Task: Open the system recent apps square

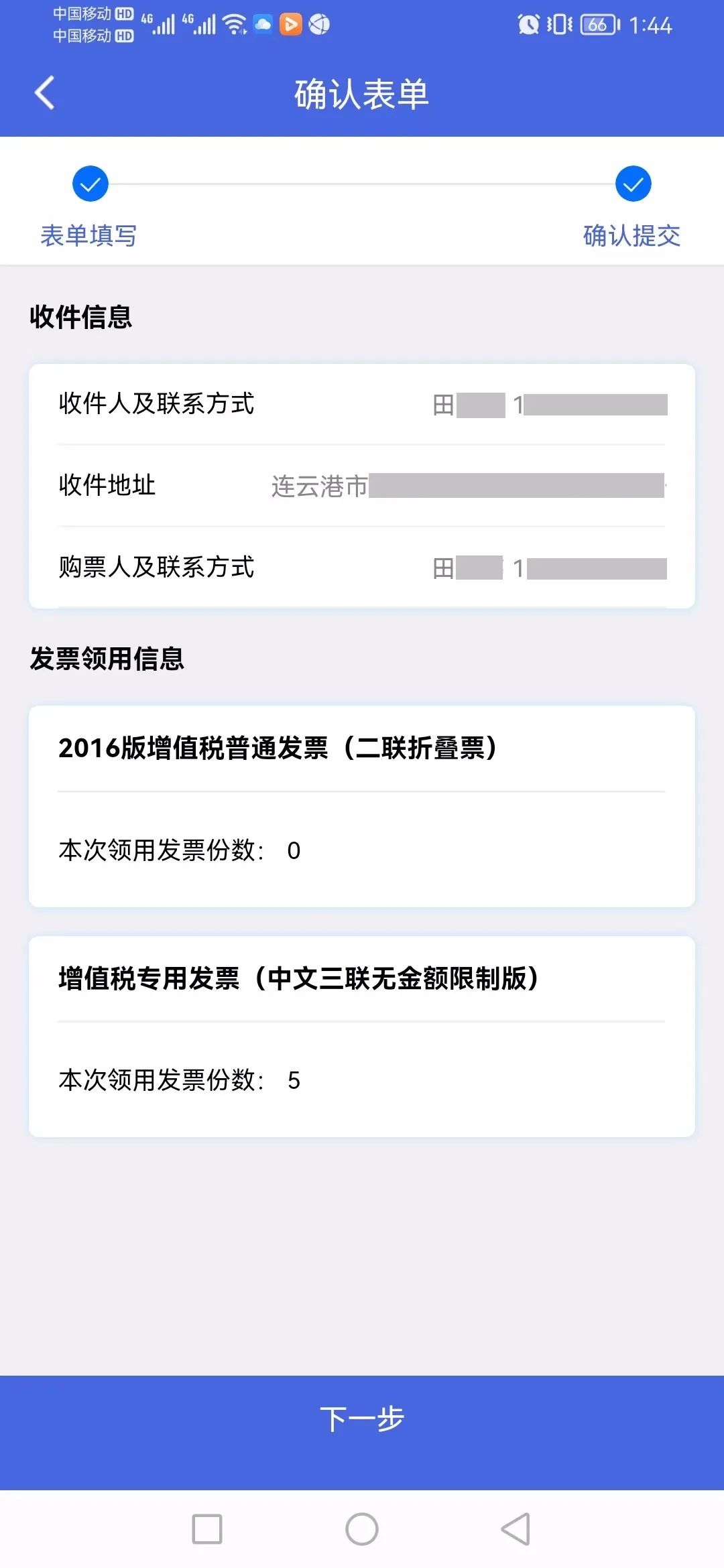Action: 207,1529
